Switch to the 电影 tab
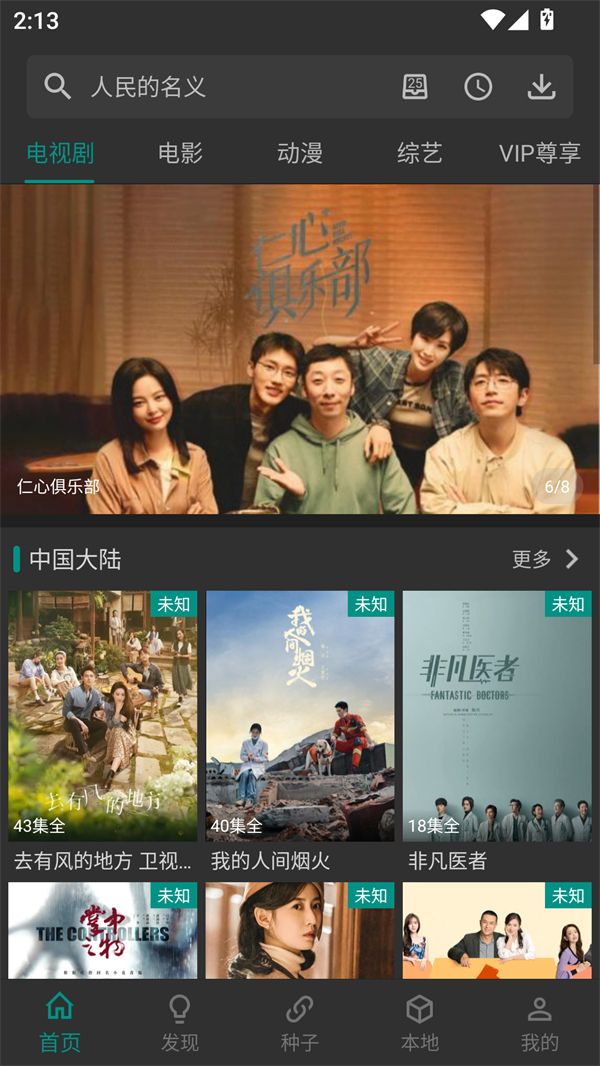Viewport: 600px width, 1066px height. point(180,153)
